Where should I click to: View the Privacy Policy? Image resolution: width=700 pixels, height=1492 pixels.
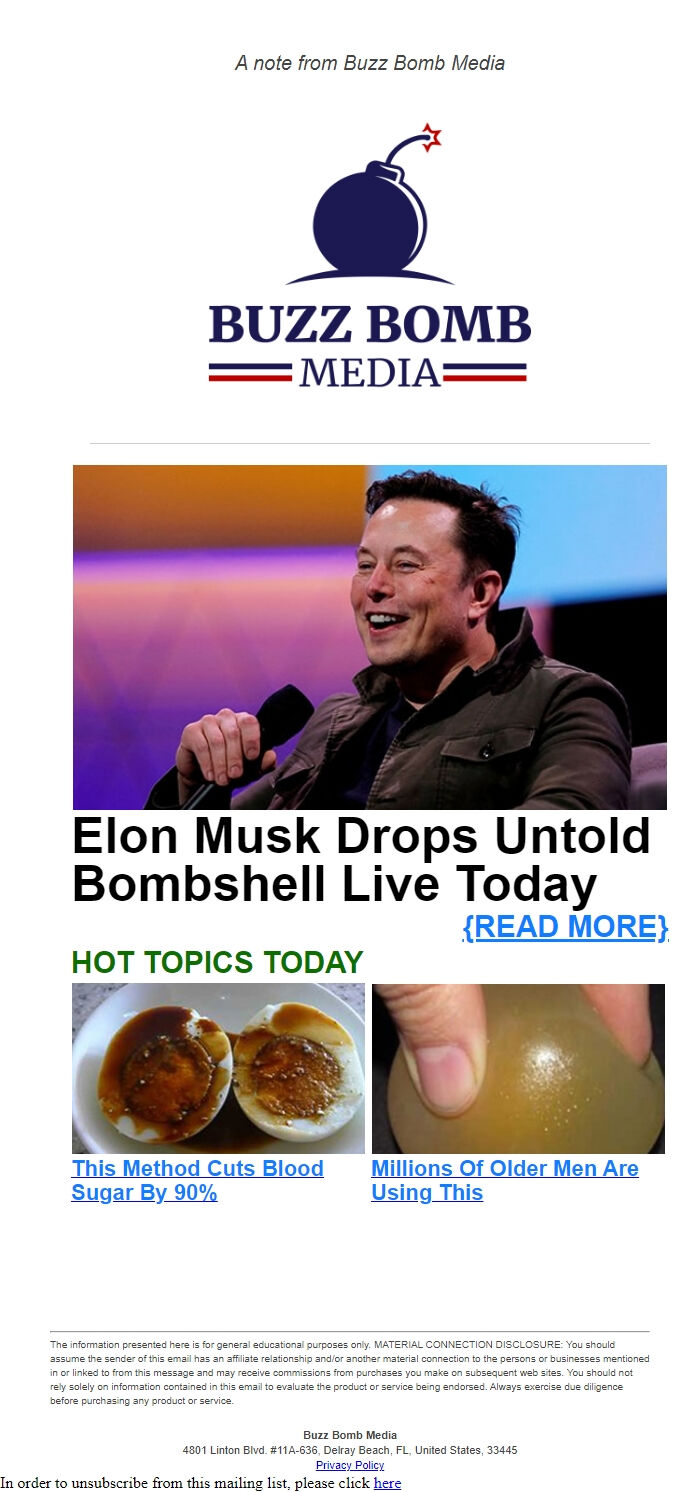[x=350, y=1465]
